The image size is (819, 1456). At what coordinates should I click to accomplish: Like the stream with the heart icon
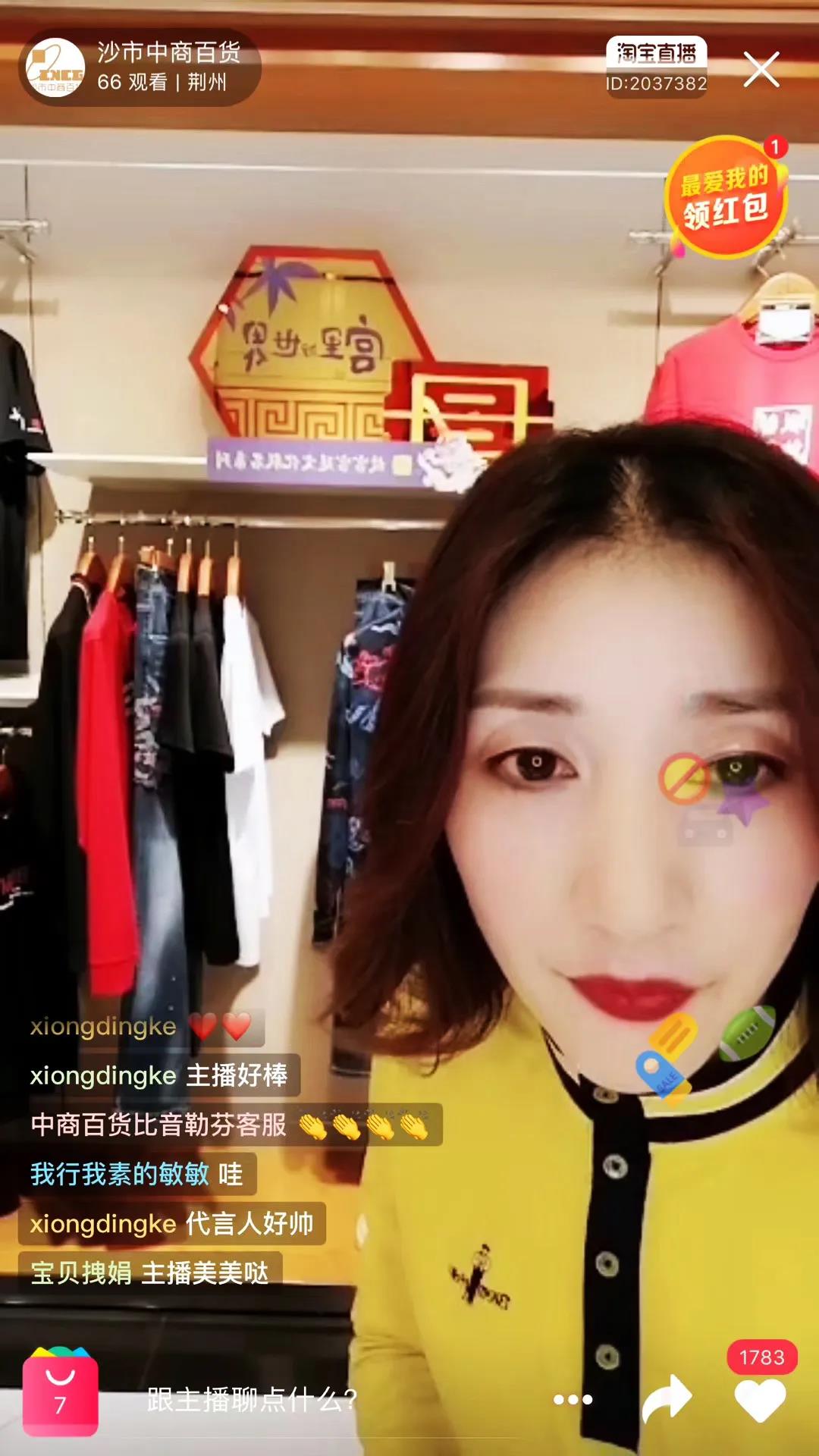coord(761,1400)
